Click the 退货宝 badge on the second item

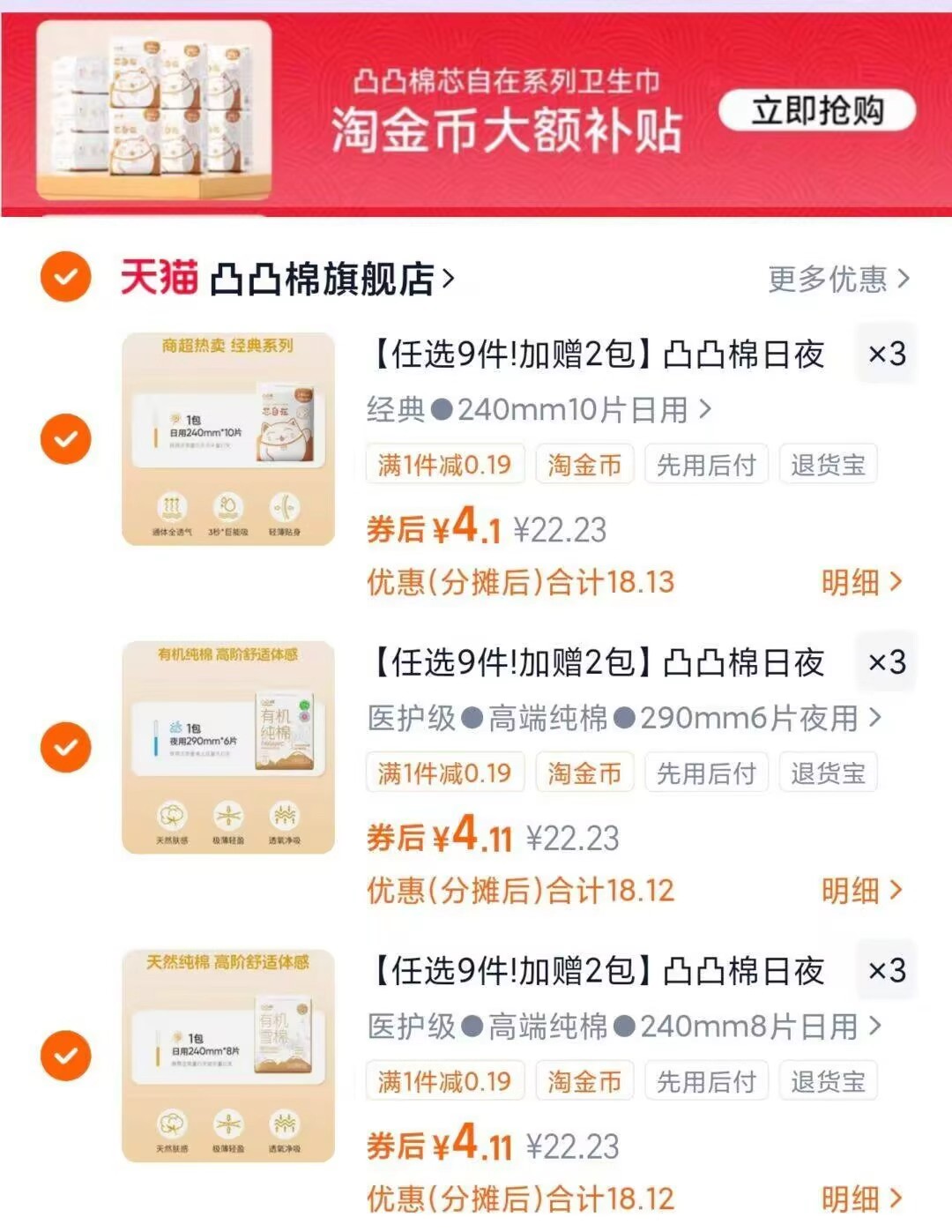point(828,772)
